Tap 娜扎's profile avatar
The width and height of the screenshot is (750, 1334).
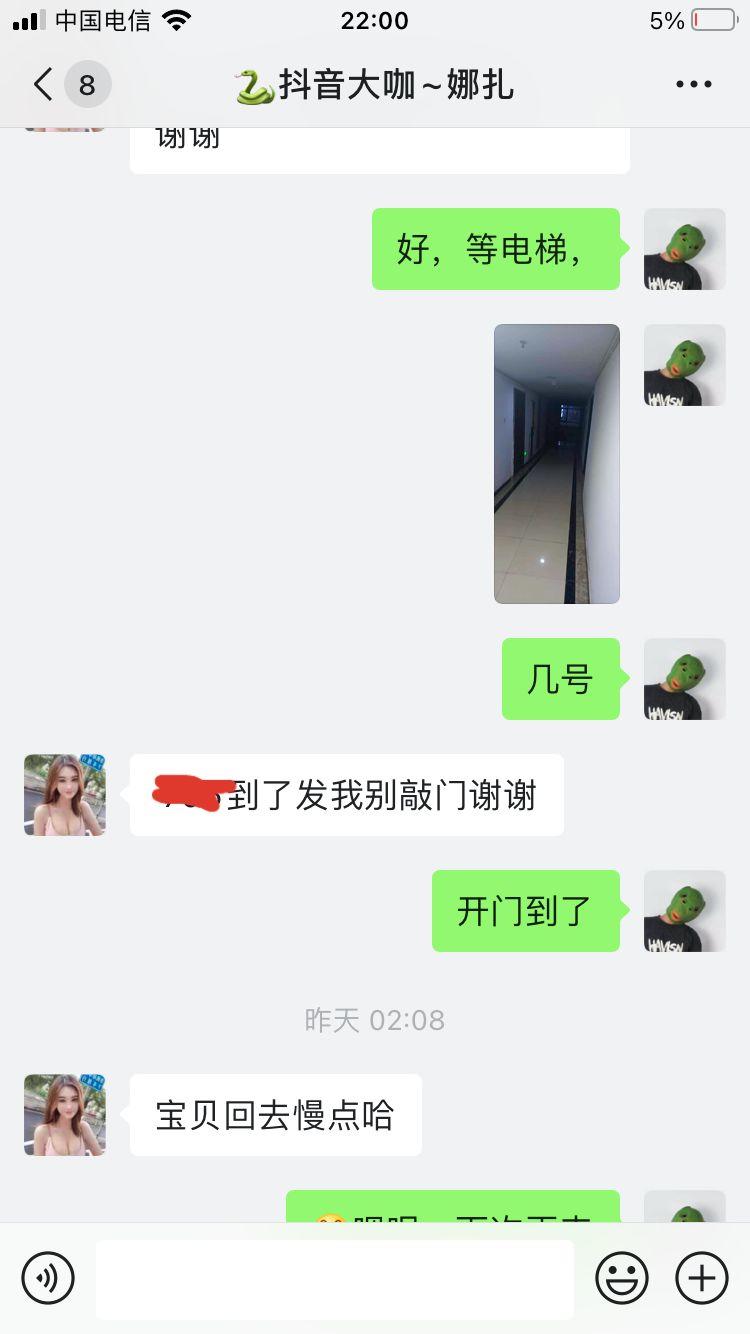(x=64, y=794)
